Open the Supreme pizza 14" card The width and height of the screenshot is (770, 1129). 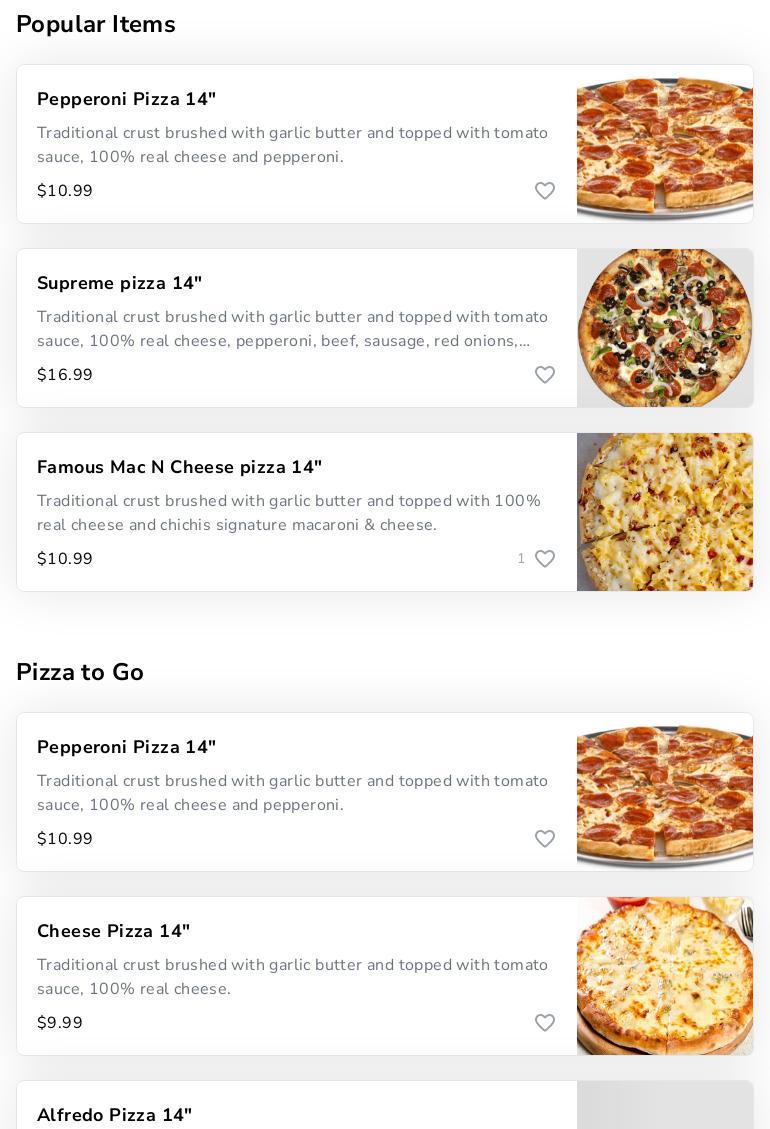tap(120, 284)
